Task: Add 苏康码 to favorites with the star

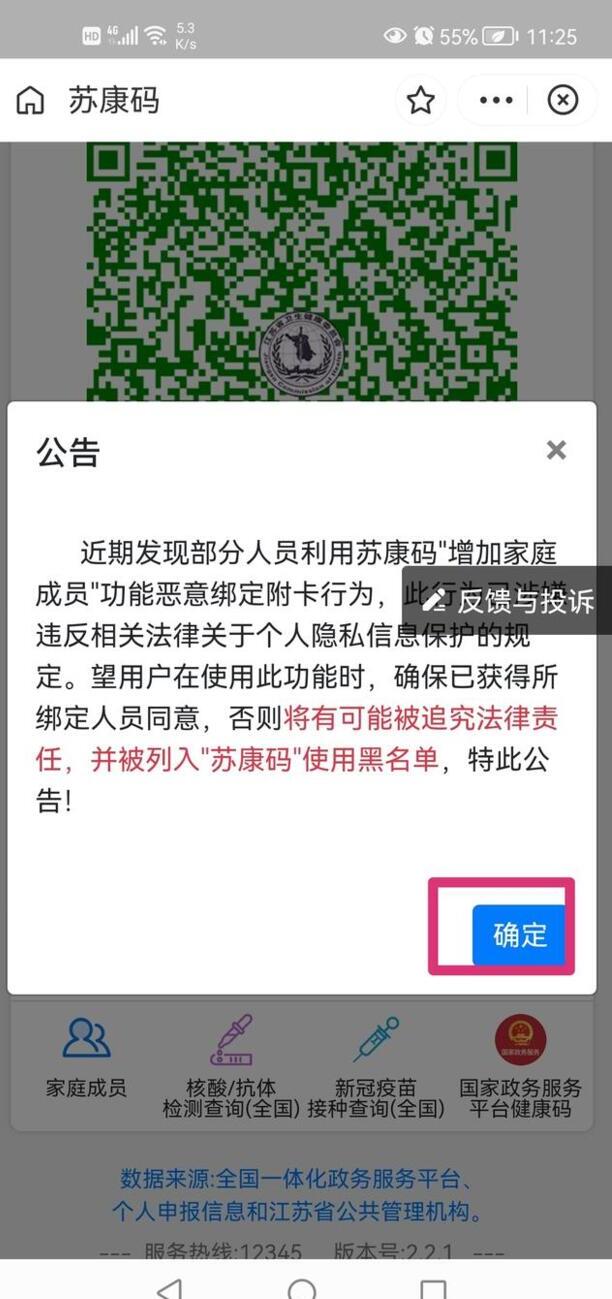Action: pos(421,100)
